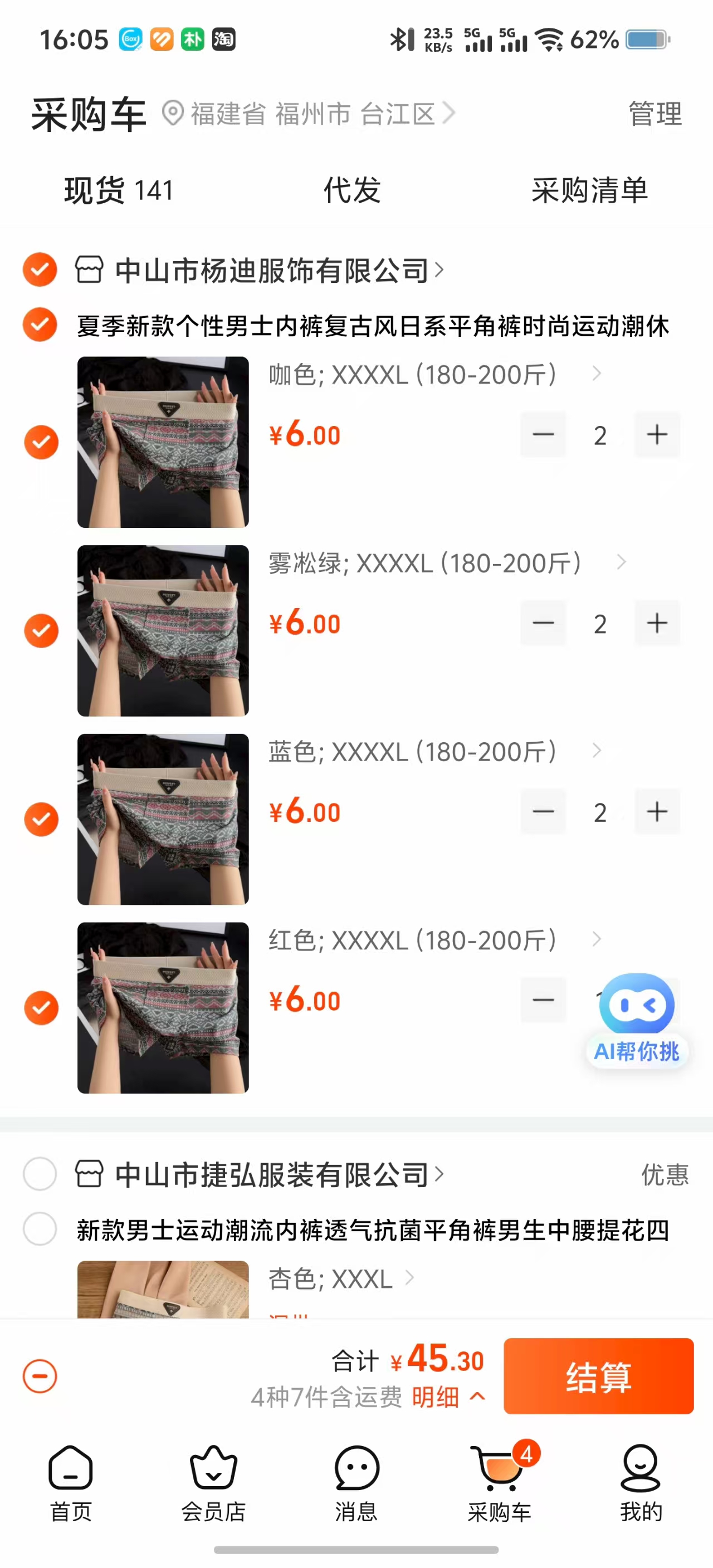Decrease quantity of 雾凇绿 XXXXL item
713x1568 pixels.
click(x=543, y=623)
